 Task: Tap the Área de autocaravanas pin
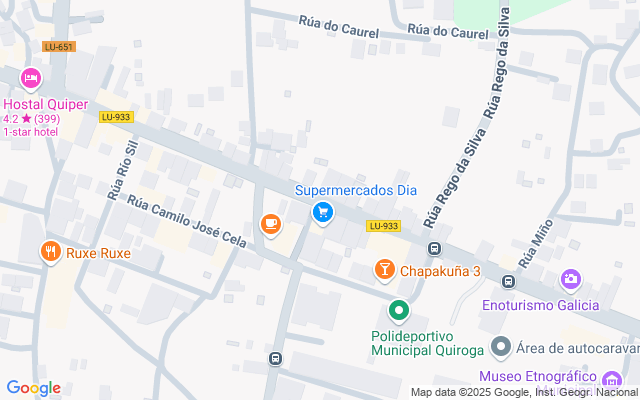pyautogui.click(x=501, y=348)
